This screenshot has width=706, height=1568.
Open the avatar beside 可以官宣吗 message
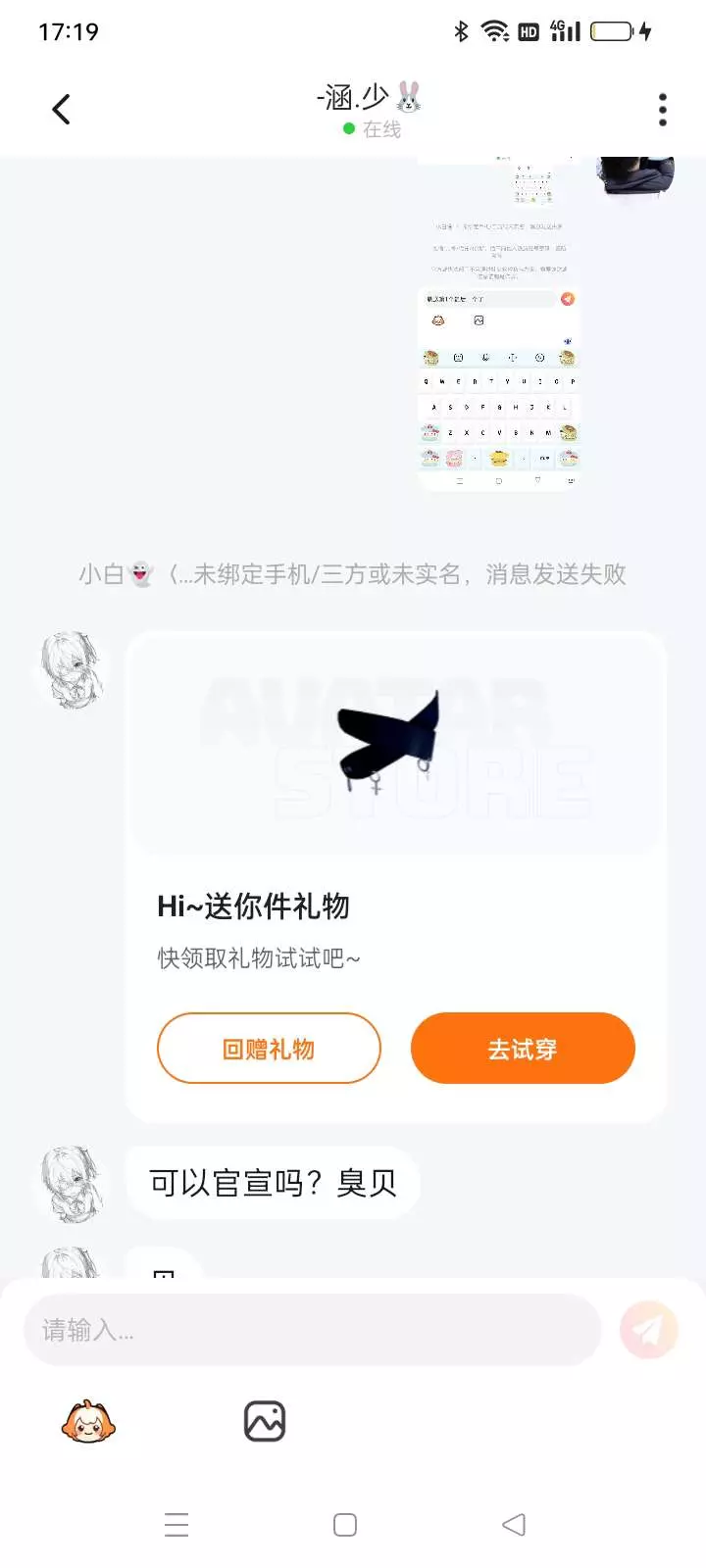71,1183
